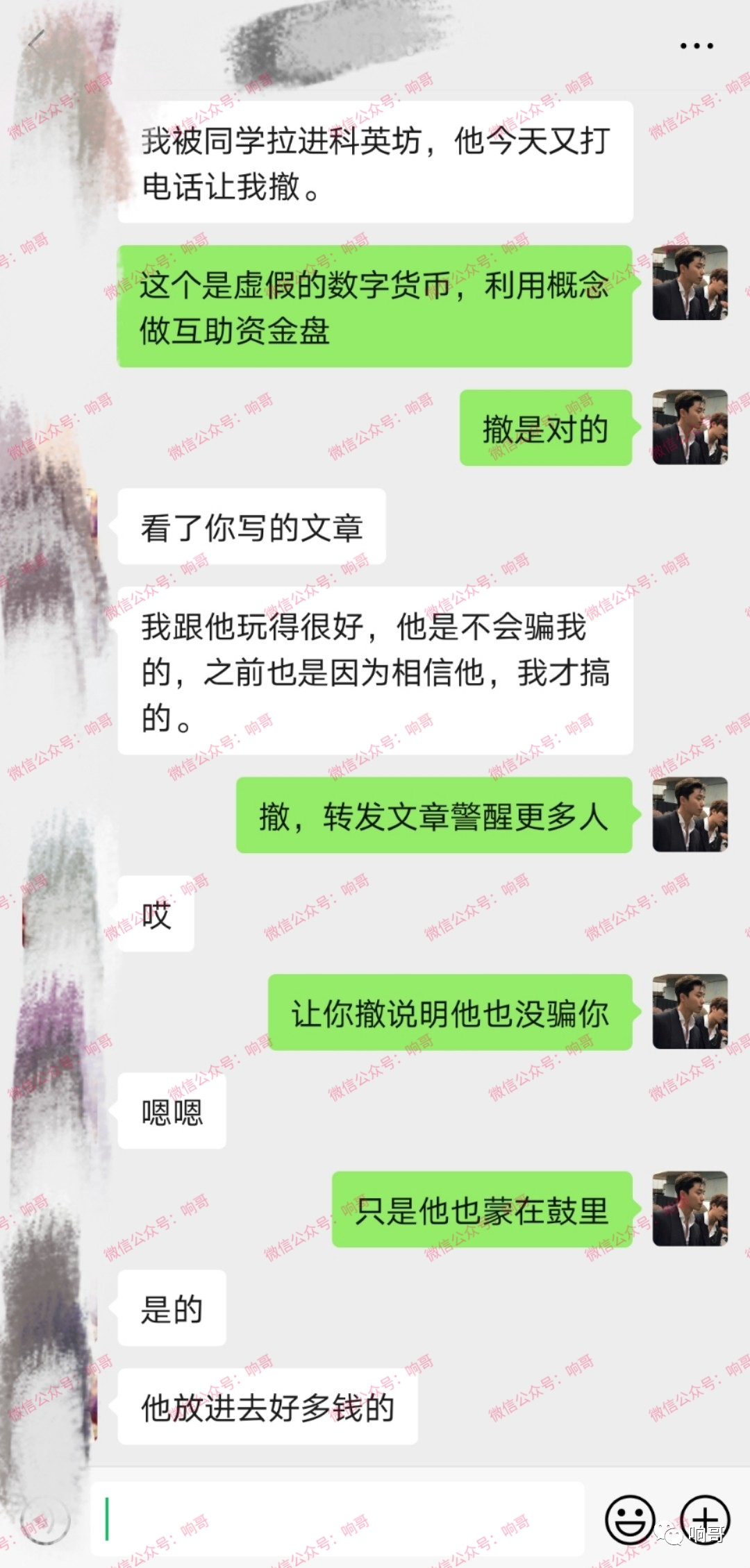The height and width of the screenshot is (1568, 750).
Task: Open sender avatar beside 撤是对的
Action: click(x=690, y=427)
